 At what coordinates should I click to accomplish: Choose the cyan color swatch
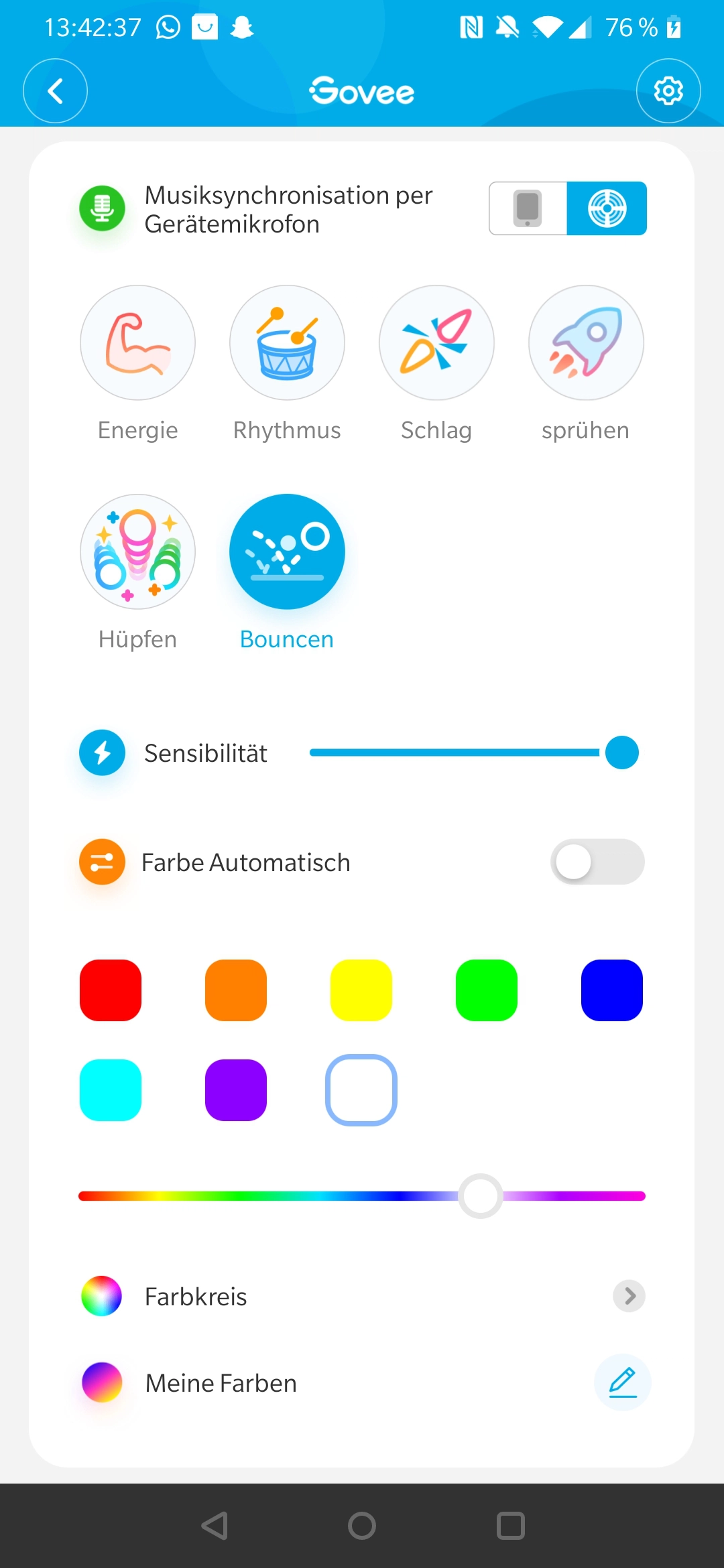111,1090
